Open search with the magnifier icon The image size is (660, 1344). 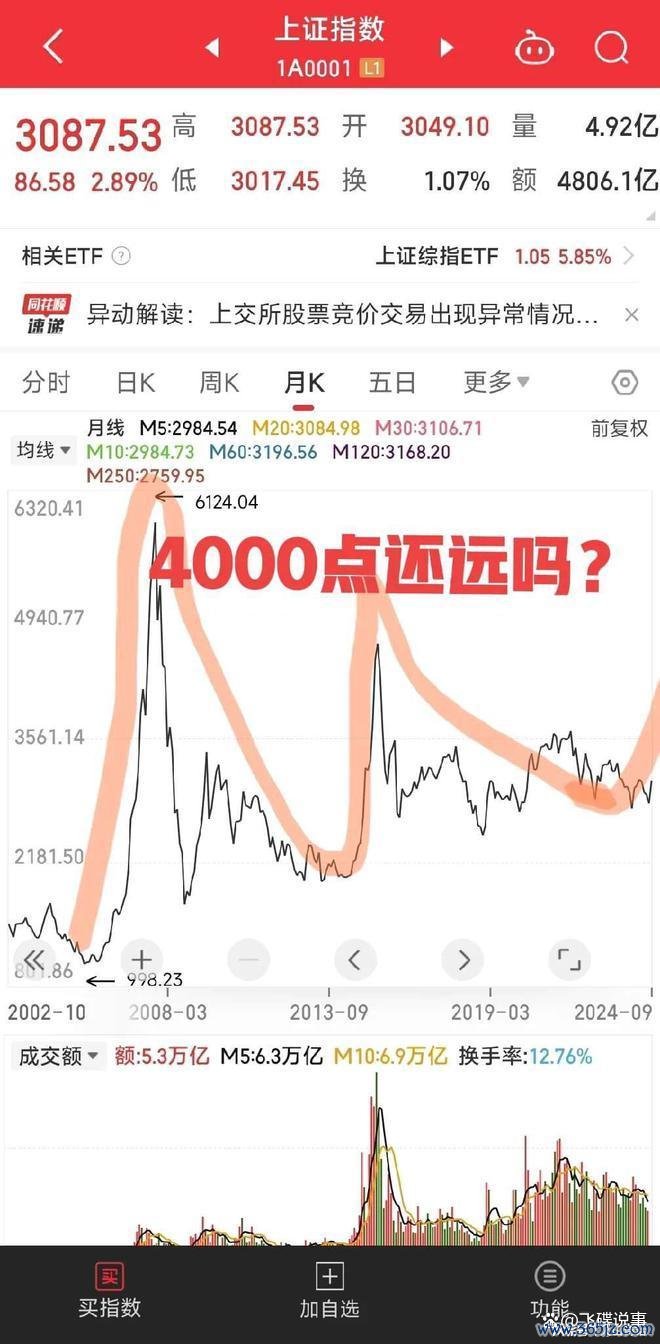[x=611, y=46]
